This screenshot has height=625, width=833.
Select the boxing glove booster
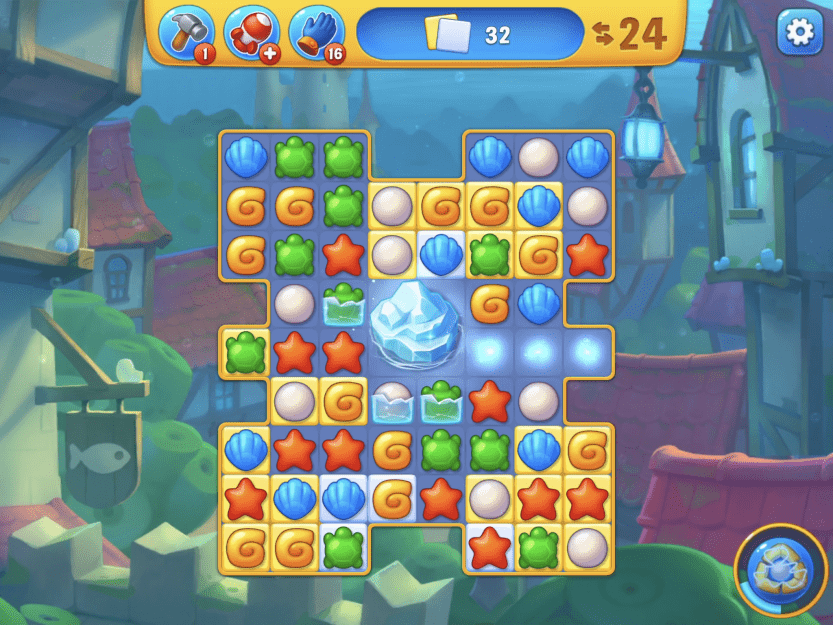pos(251,33)
